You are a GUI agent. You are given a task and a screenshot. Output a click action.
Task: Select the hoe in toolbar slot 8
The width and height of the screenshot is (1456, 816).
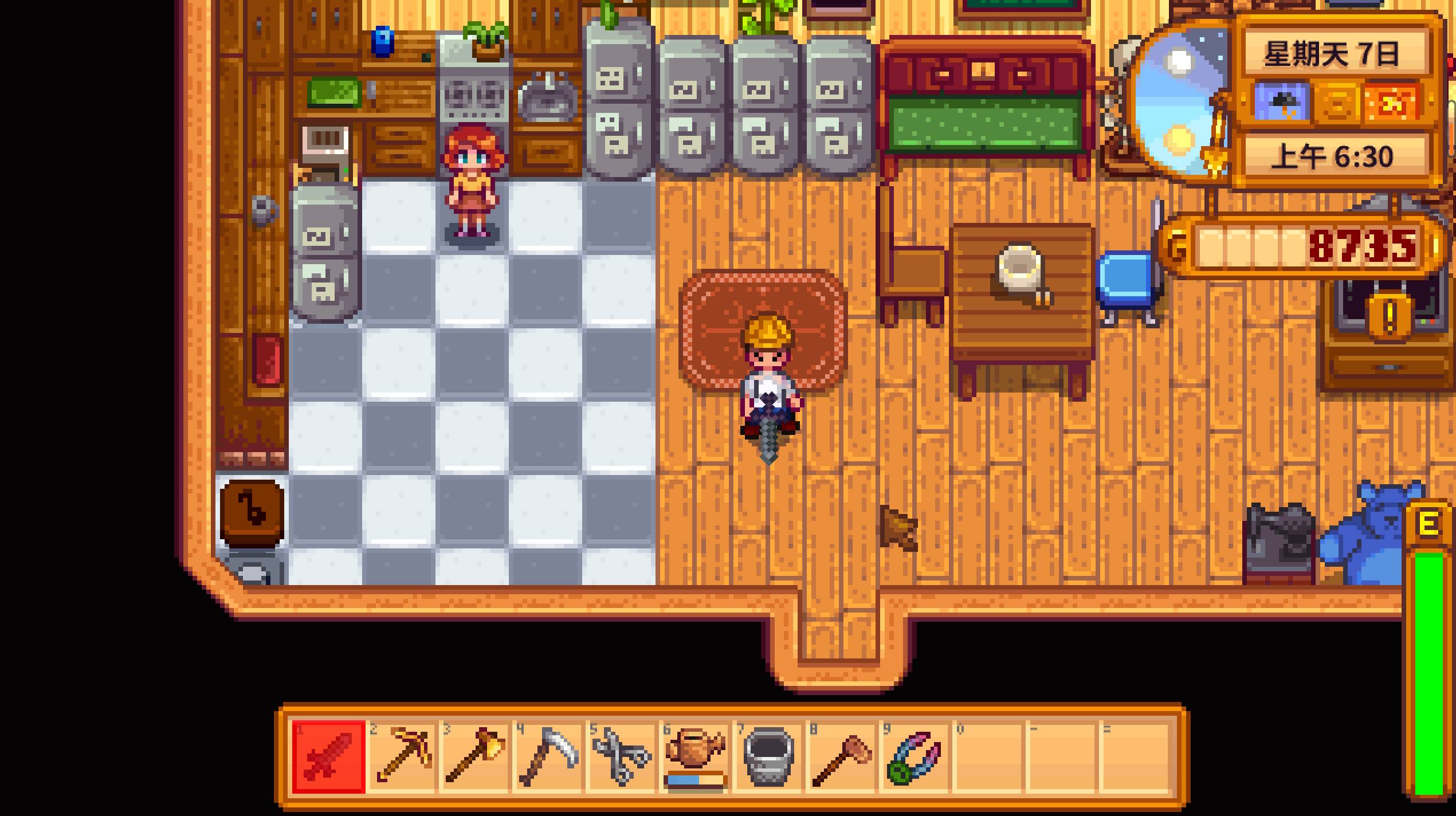842,756
